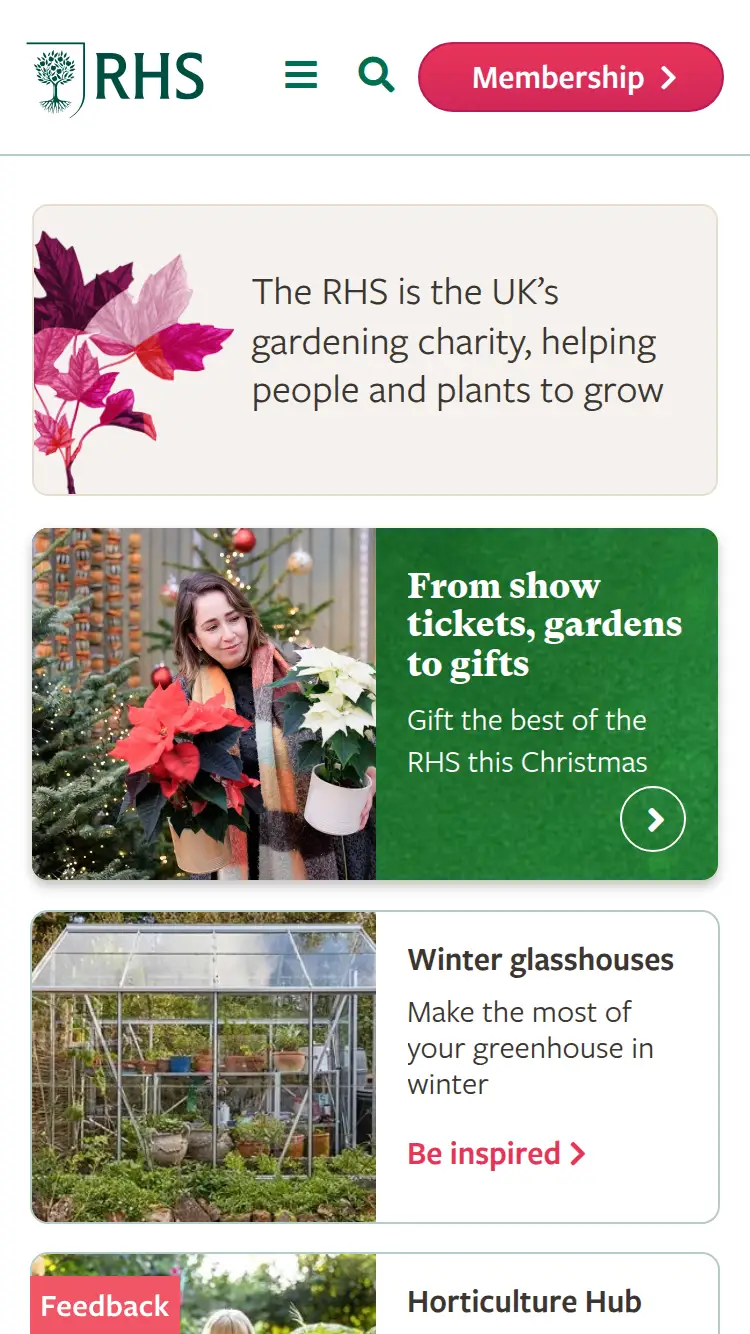The height and width of the screenshot is (1334, 750).
Task: Click the arrow next to Be inspired
Action: (576, 1154)
